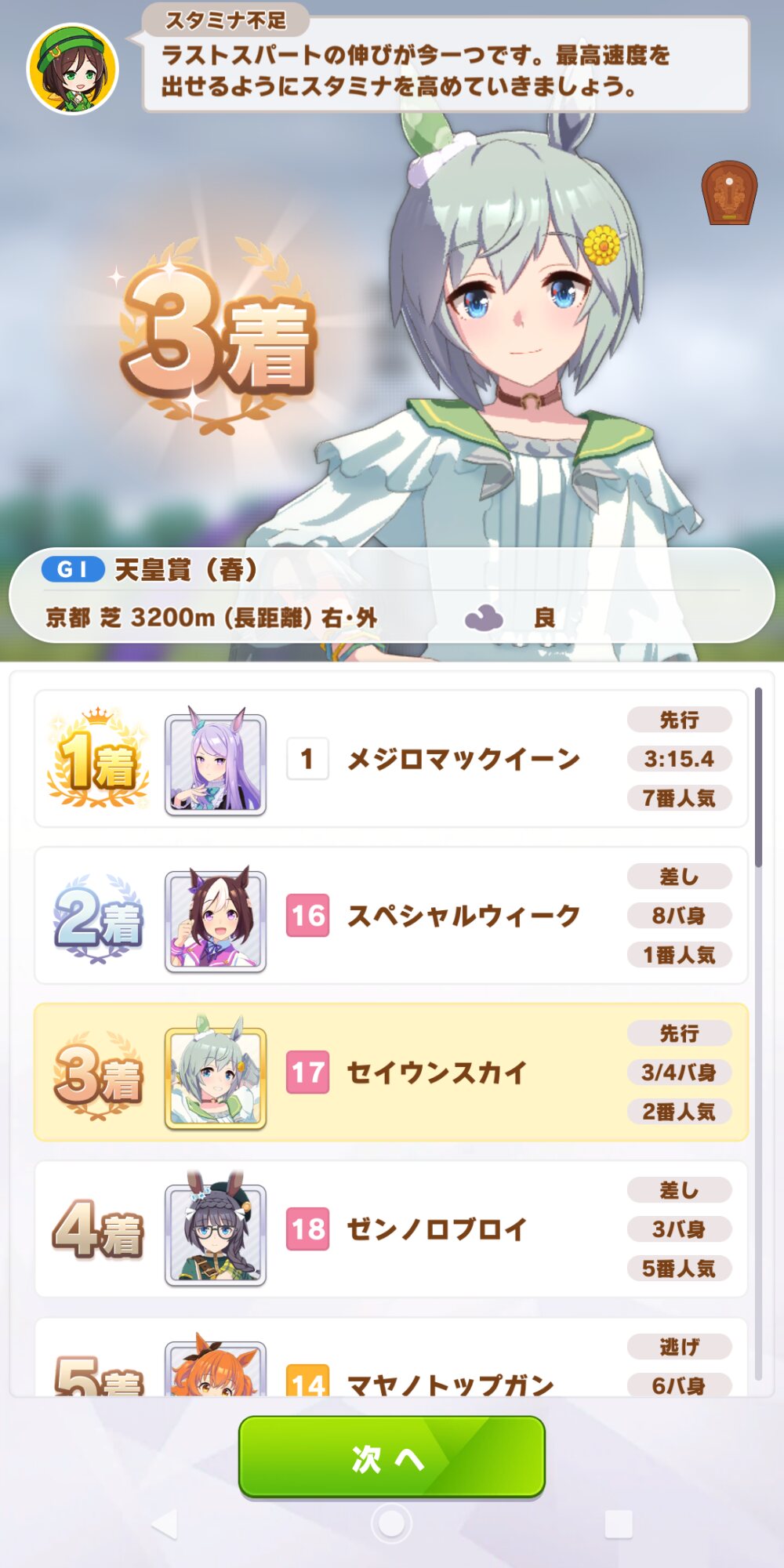Open recent apps square button

click(x=619, y=1525)
